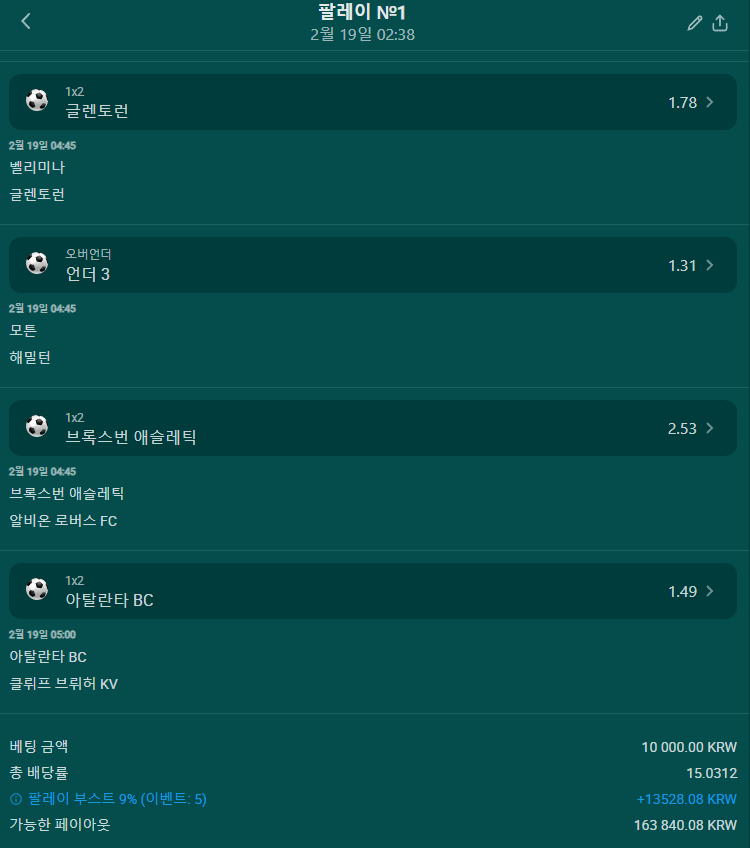This screenshot has height=848, width=750.
Task: Open the 아탈란타 BC 1x2 selection
Action: 373,591
